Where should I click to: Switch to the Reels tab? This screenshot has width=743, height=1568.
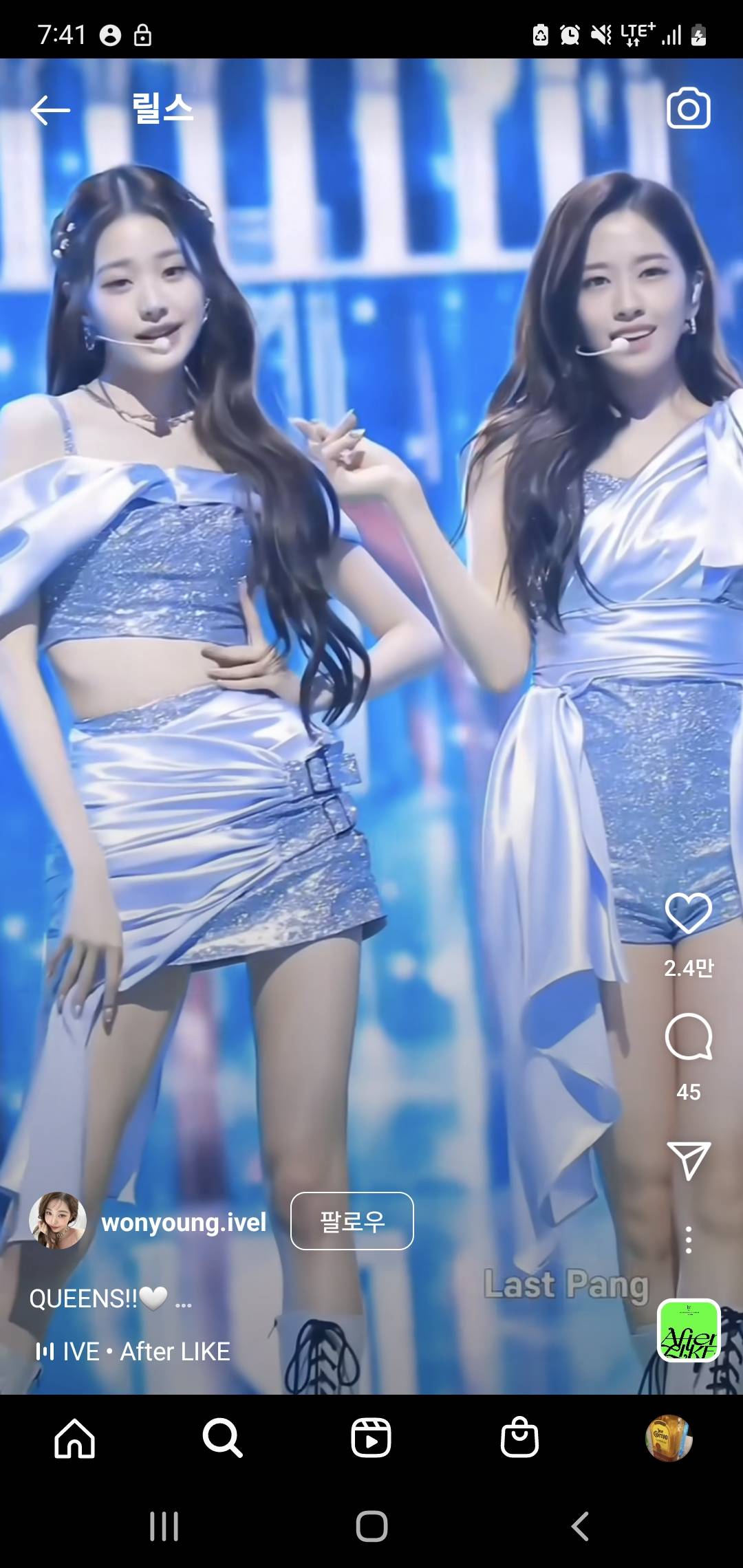371,1438
